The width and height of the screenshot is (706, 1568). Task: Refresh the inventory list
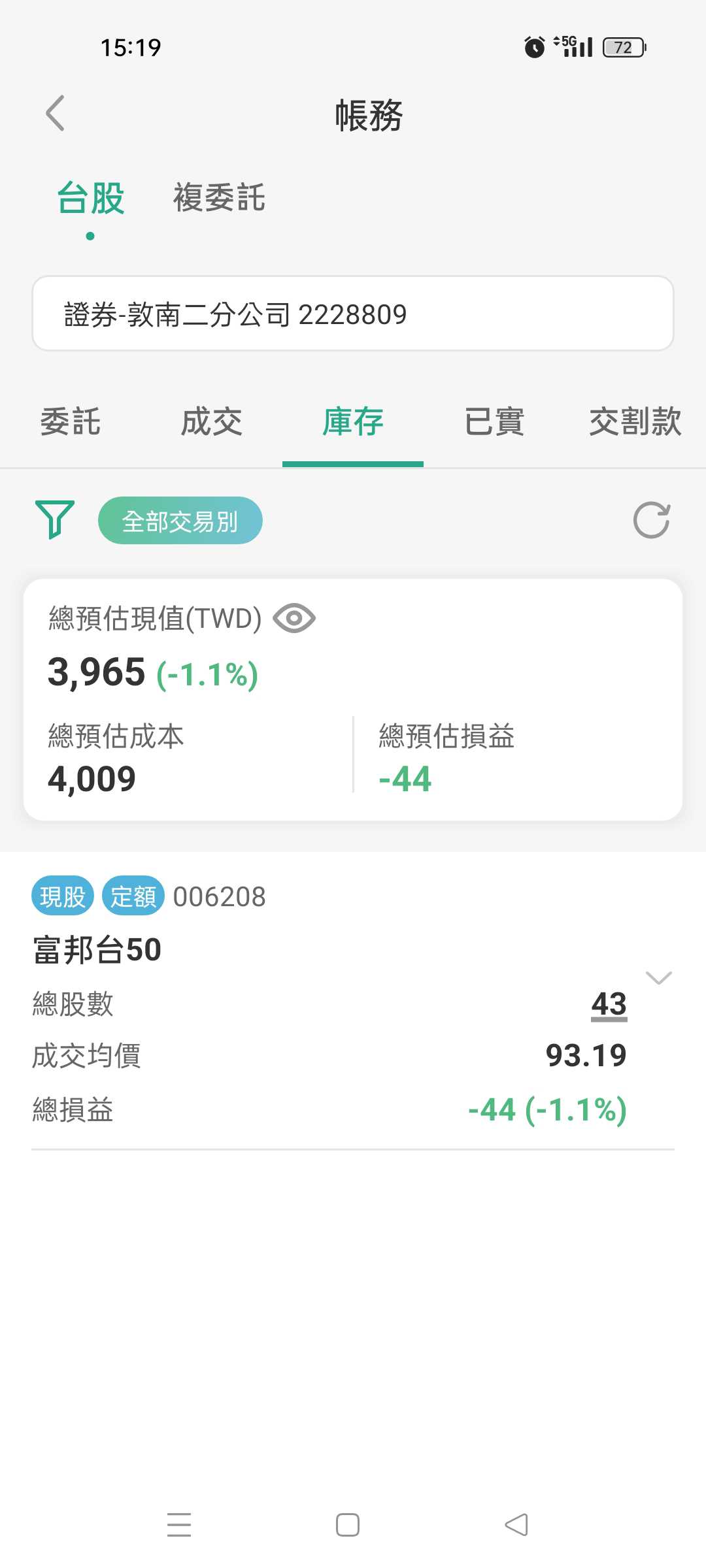653,519
